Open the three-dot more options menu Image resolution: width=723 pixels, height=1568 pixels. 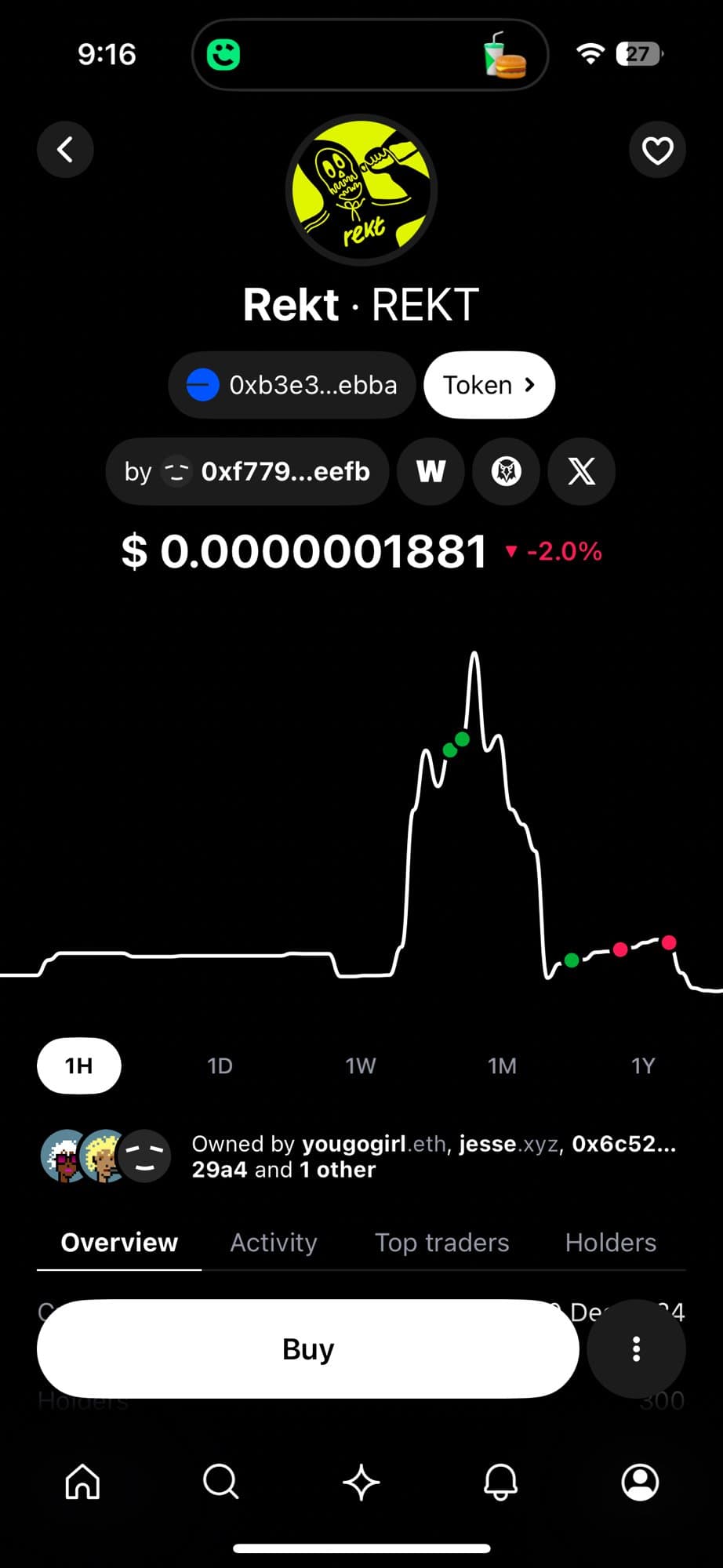tap(636, 1348)
